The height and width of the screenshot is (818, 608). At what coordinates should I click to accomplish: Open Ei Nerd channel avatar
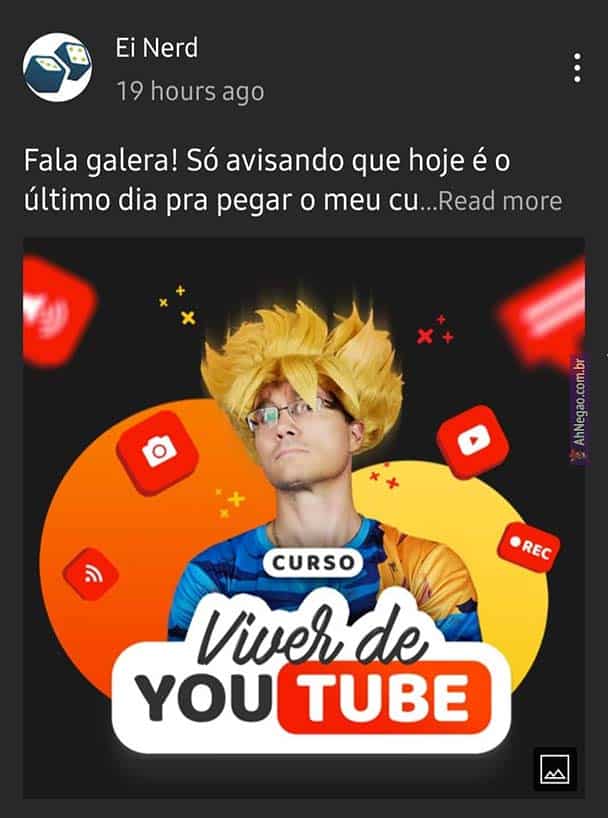58,67
